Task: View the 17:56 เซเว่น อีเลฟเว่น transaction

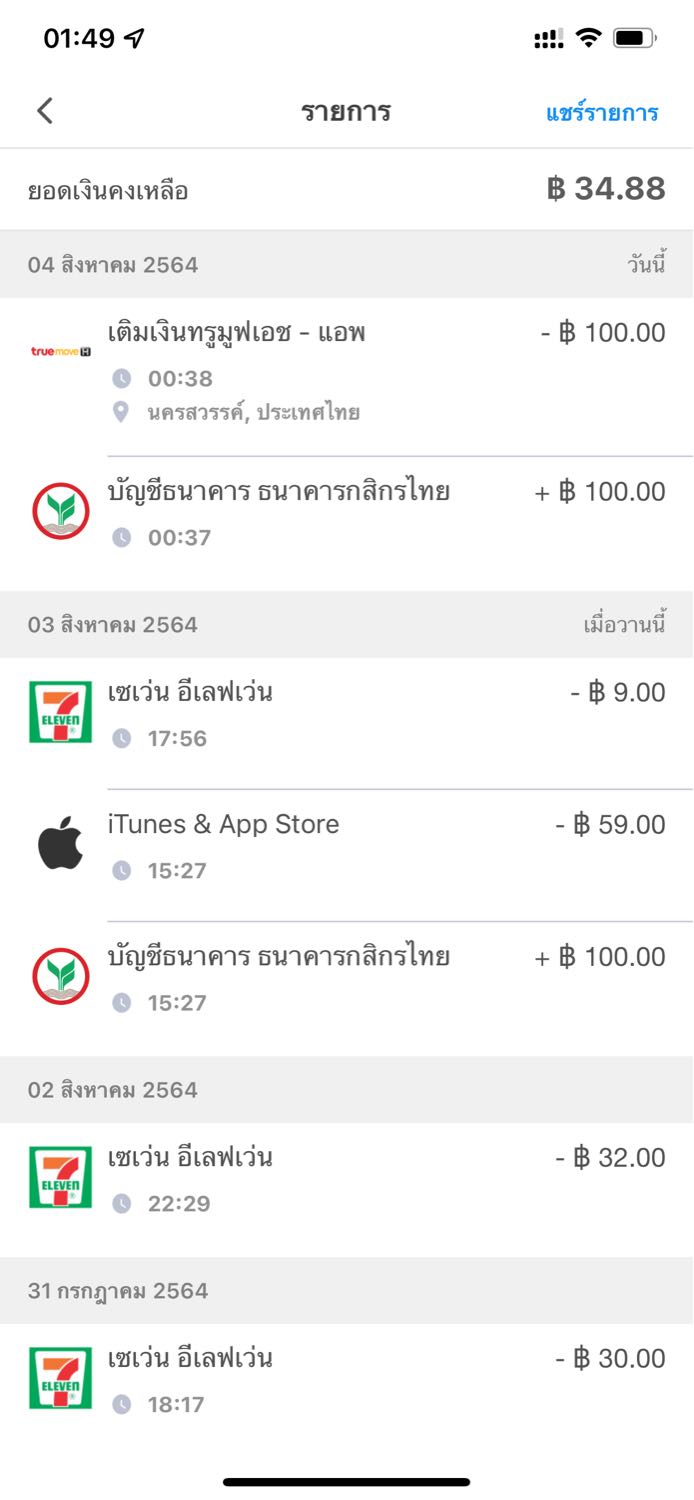Action: [347, 714]
